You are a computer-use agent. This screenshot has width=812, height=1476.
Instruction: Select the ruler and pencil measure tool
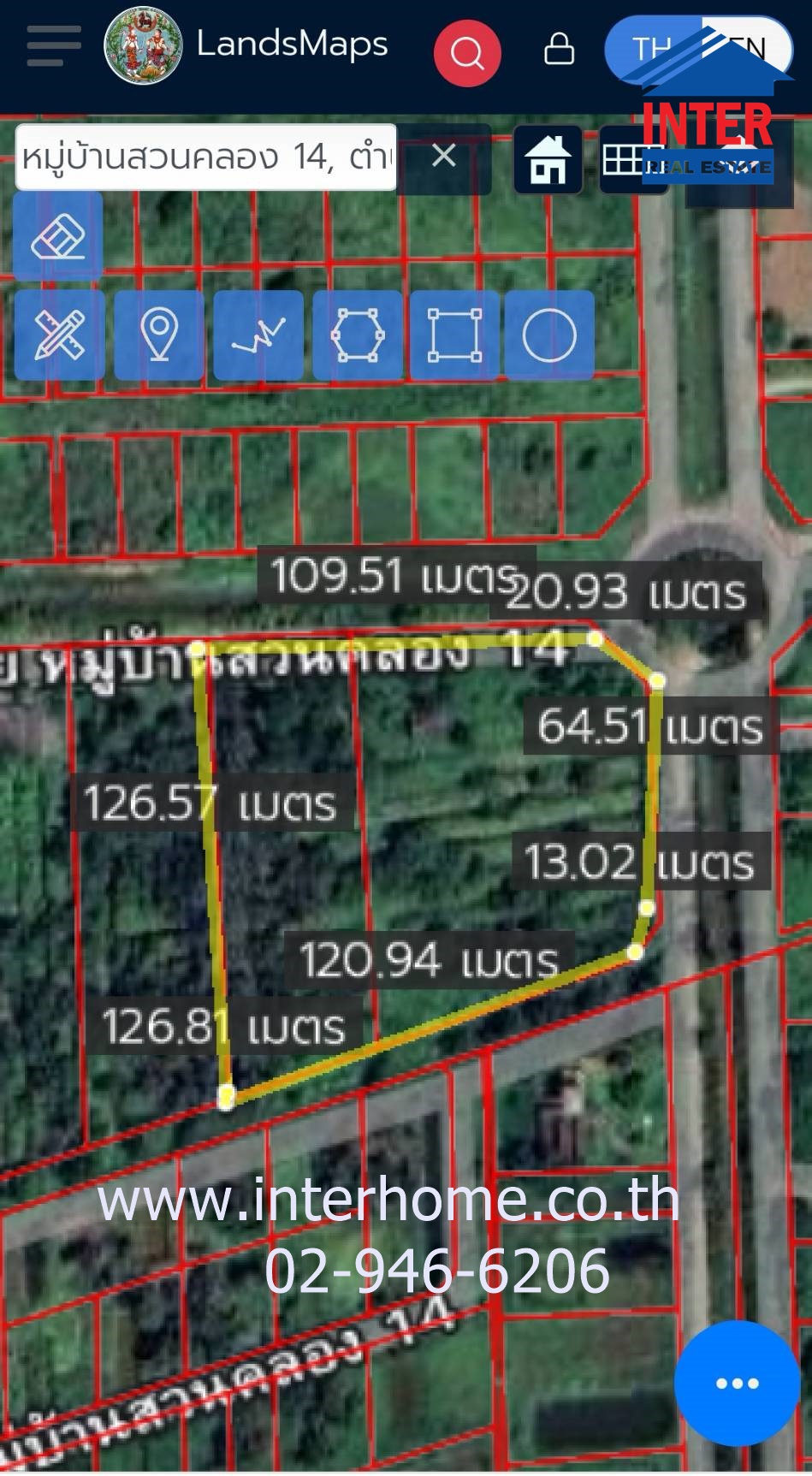[x=59, y=335]
